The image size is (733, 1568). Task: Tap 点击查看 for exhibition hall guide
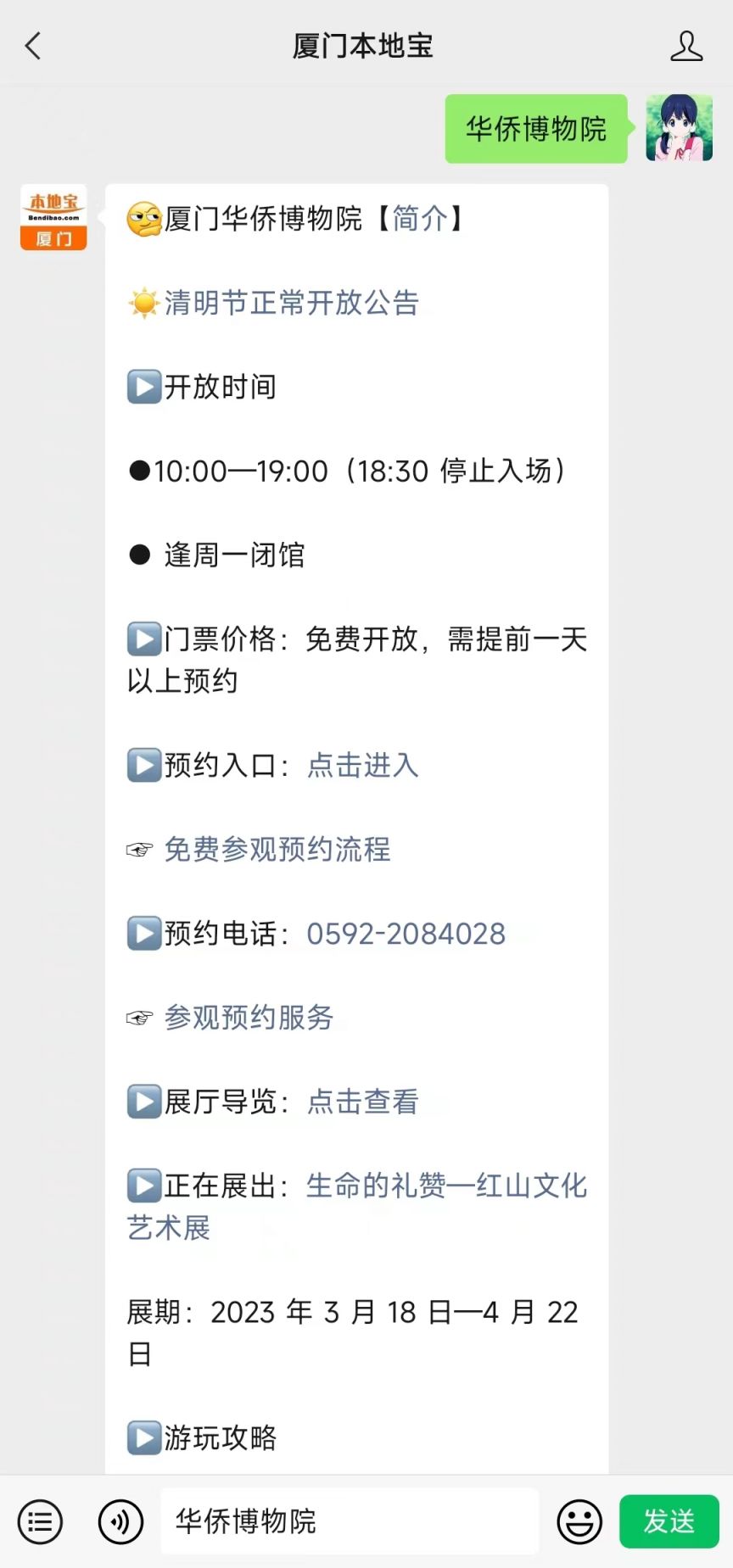coord(362,1102)
